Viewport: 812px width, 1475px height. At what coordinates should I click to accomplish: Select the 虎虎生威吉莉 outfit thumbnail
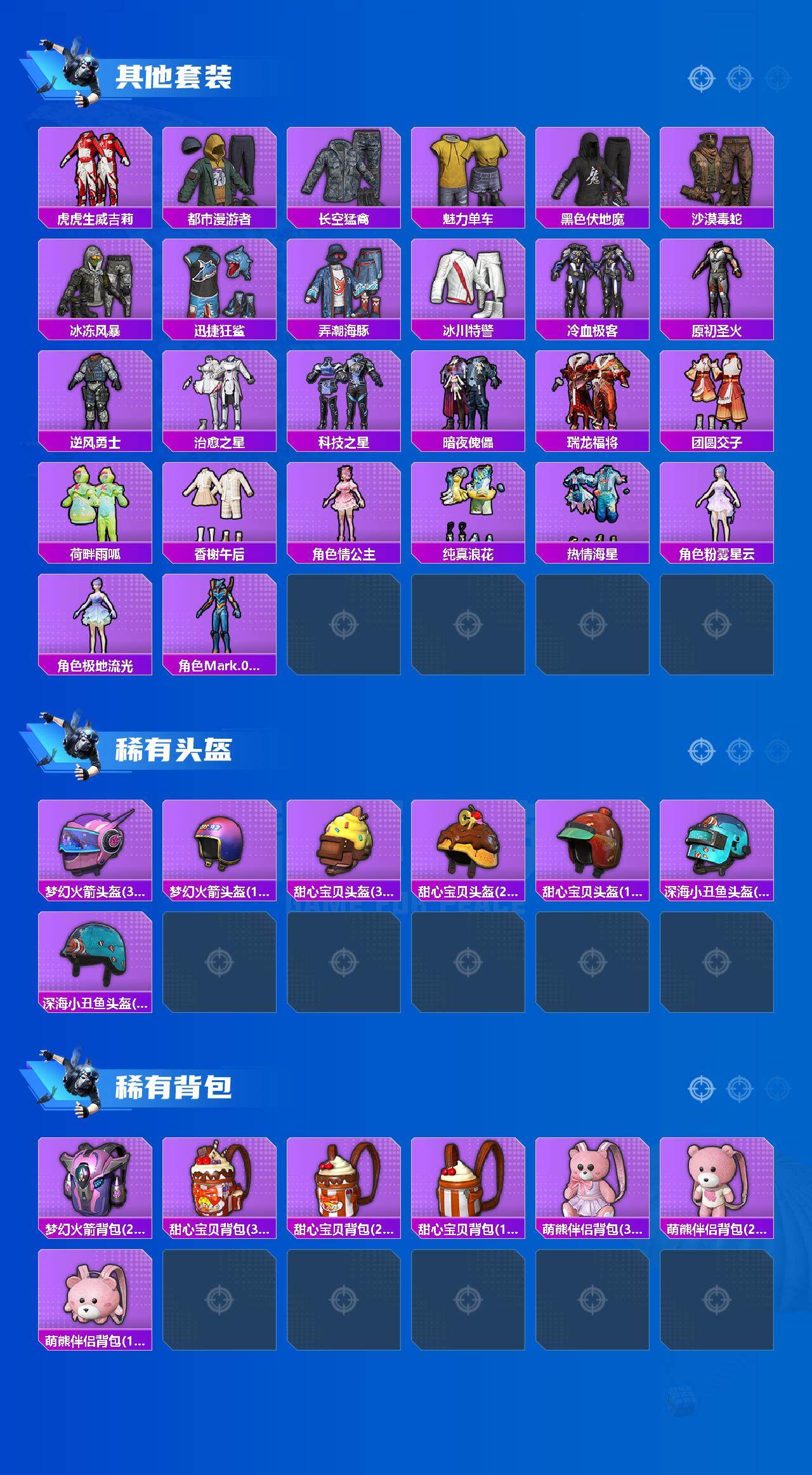click(x=96, y=168)
